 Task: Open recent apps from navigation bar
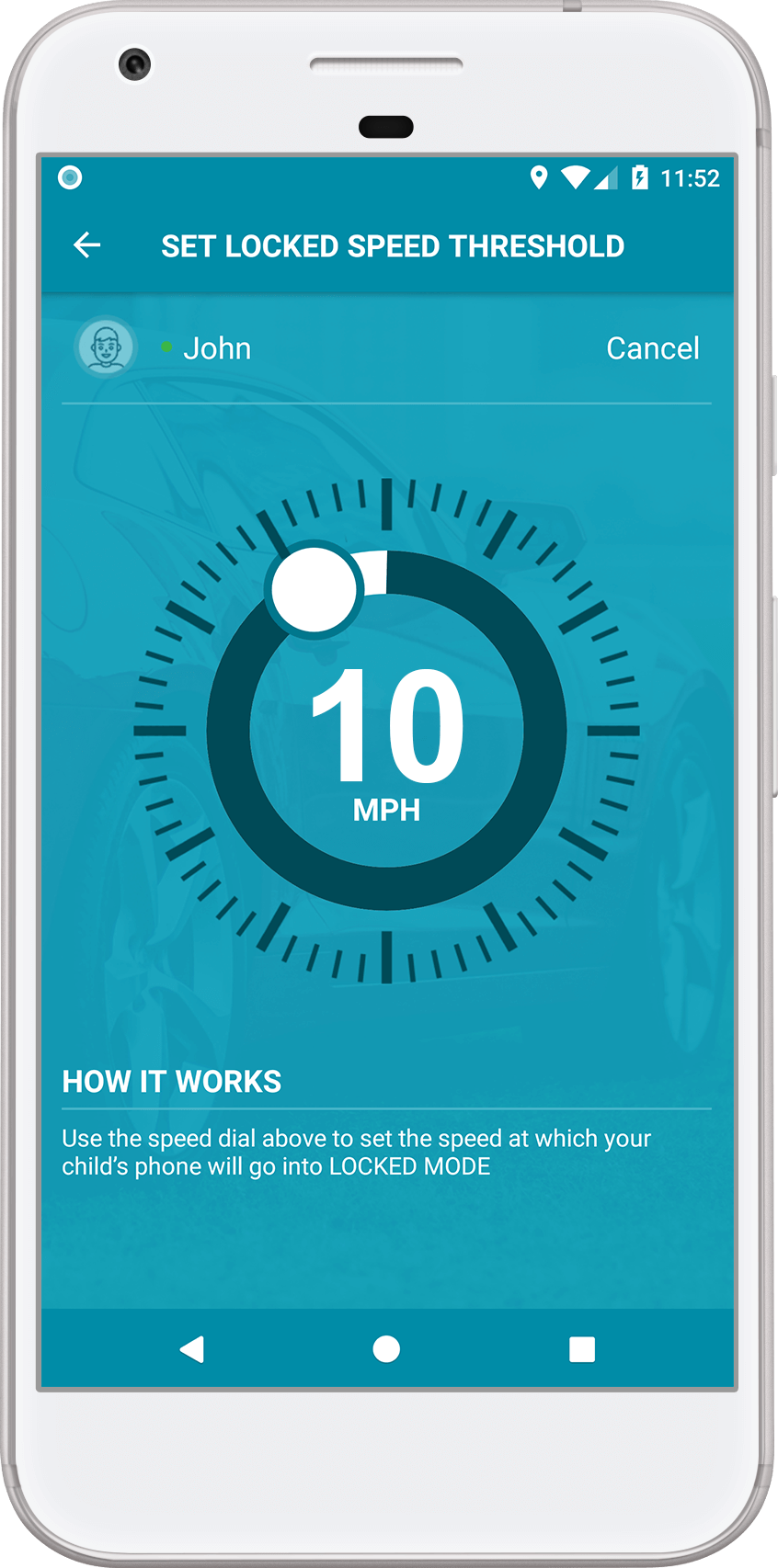coord(581,1348)
